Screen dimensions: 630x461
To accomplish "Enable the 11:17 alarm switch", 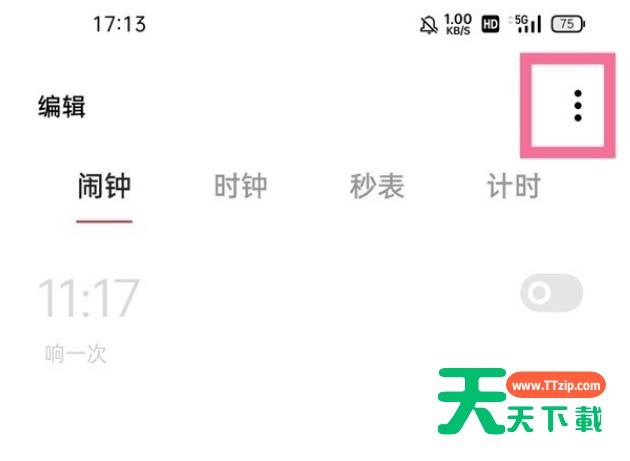I will 551,293.
